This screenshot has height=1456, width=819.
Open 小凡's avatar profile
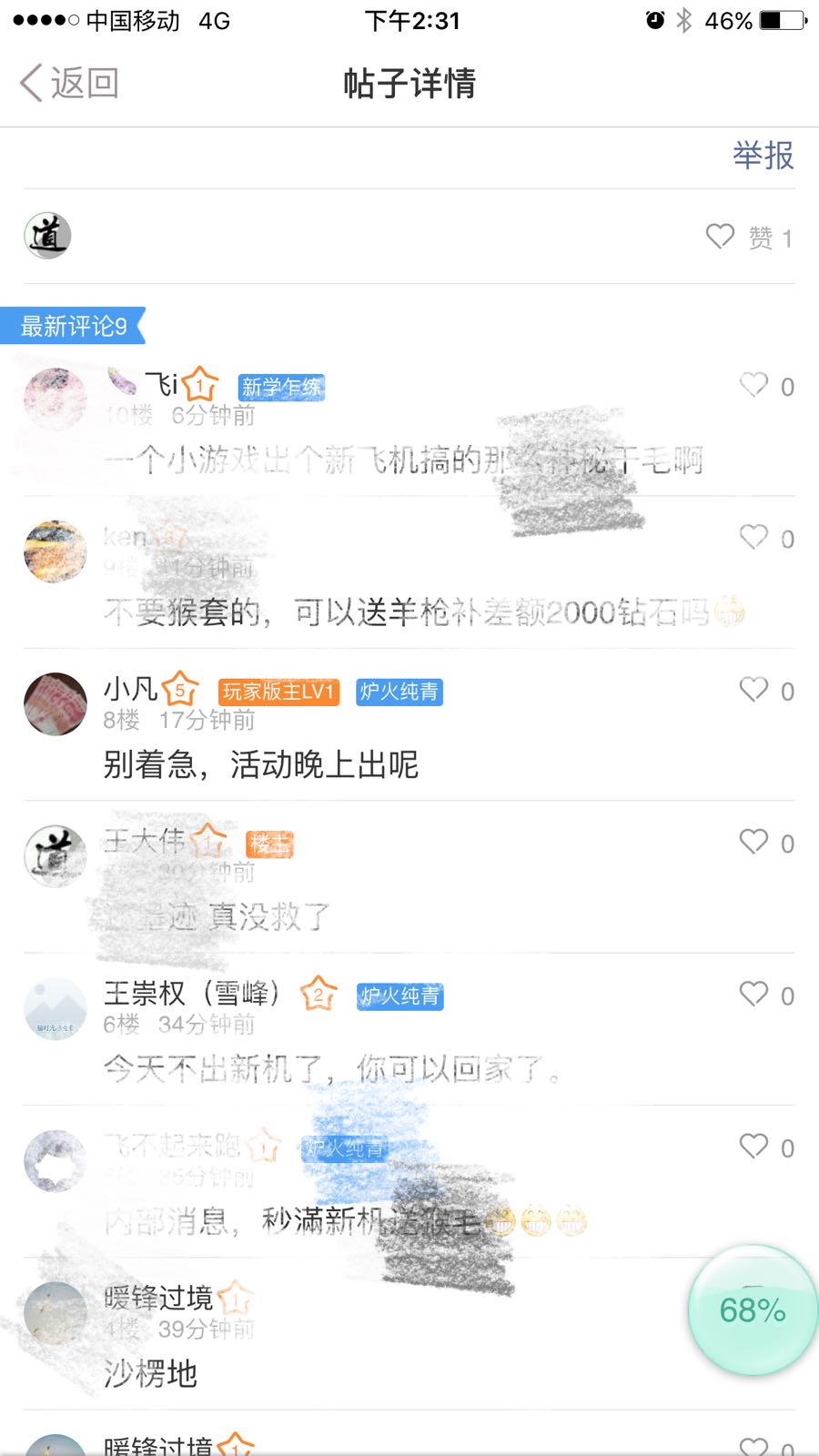56,704
